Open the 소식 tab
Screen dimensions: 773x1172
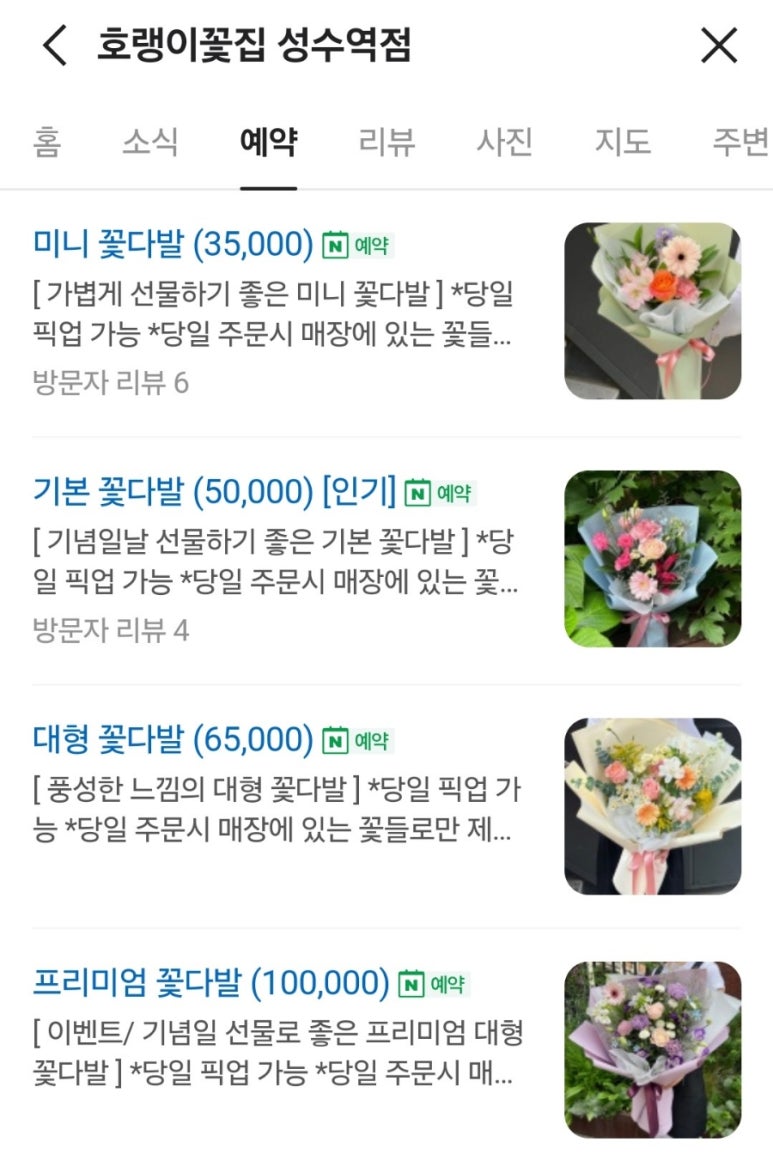tap(150, 142)
